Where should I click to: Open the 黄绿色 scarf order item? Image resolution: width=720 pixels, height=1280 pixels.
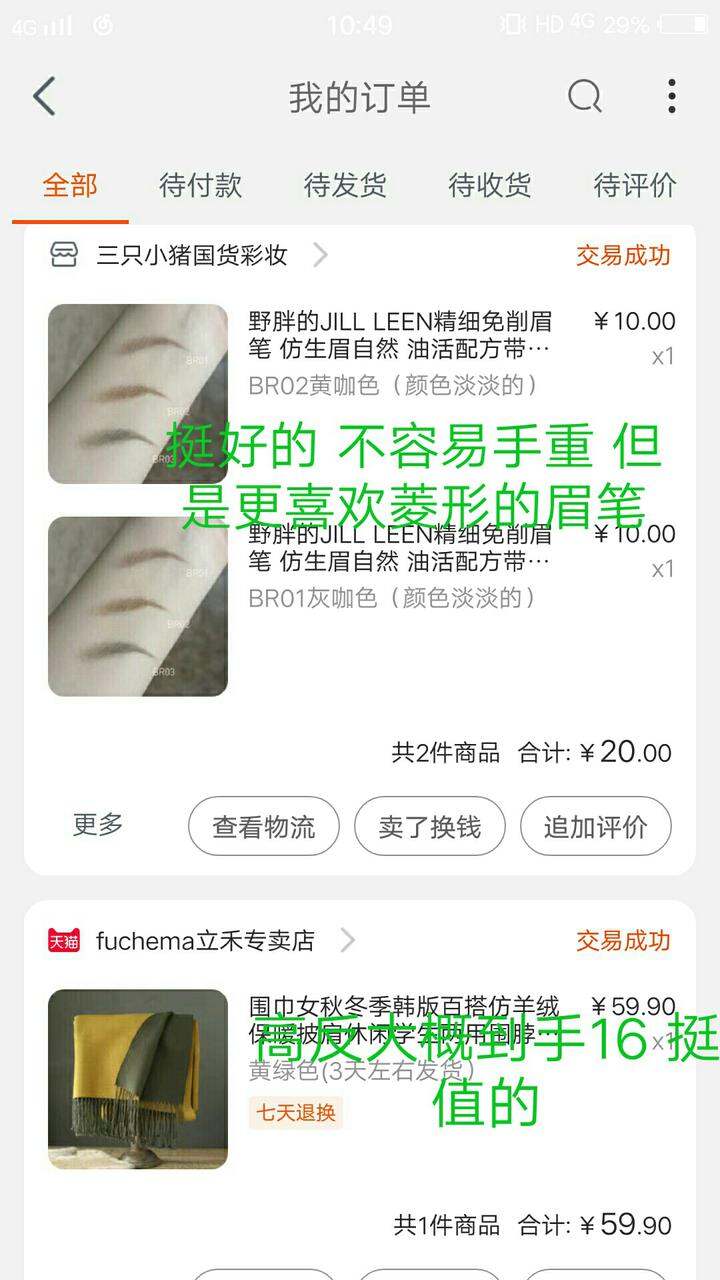[360, 1079]
